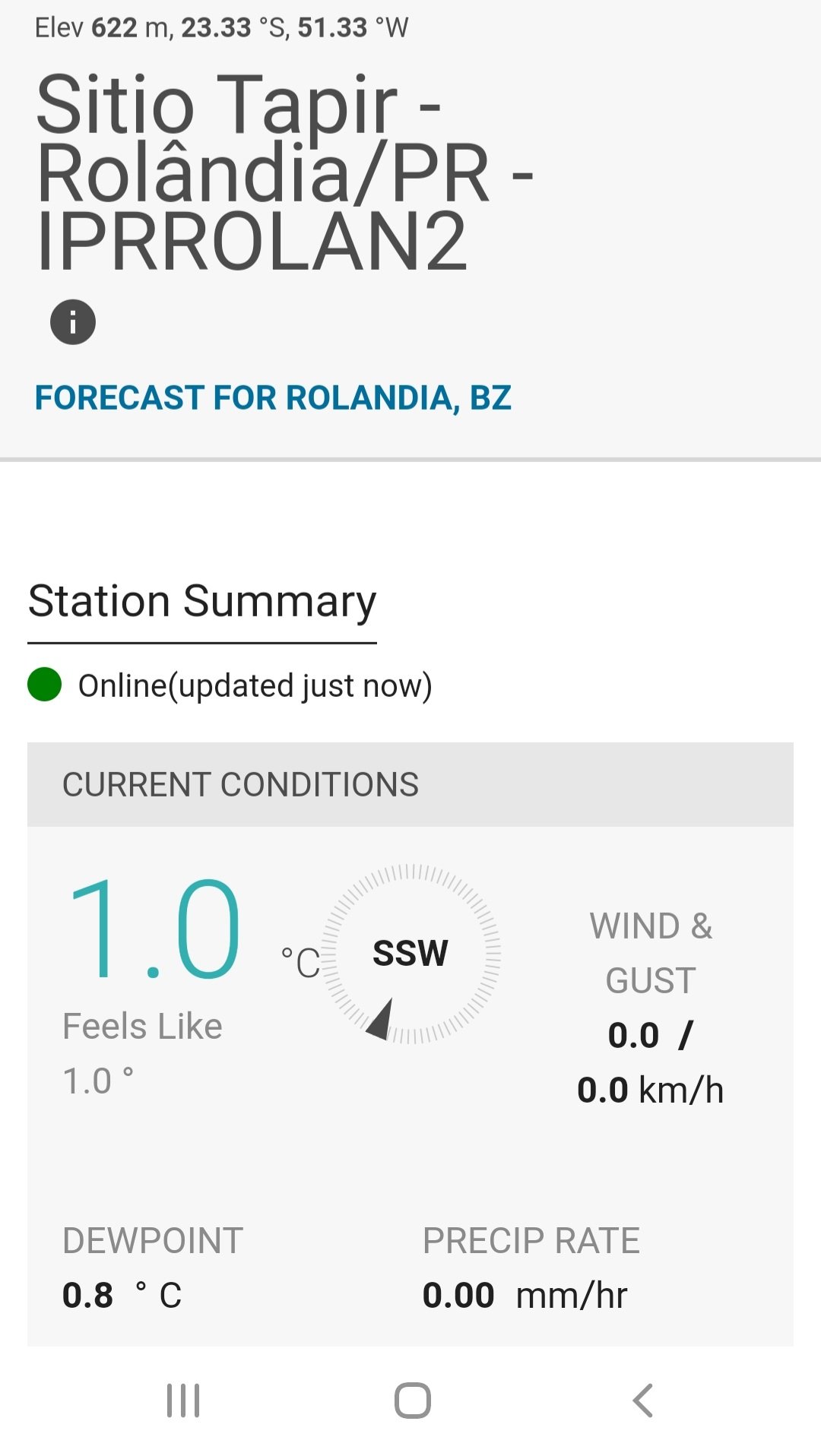Open the station info icon

tap(73, 322)
